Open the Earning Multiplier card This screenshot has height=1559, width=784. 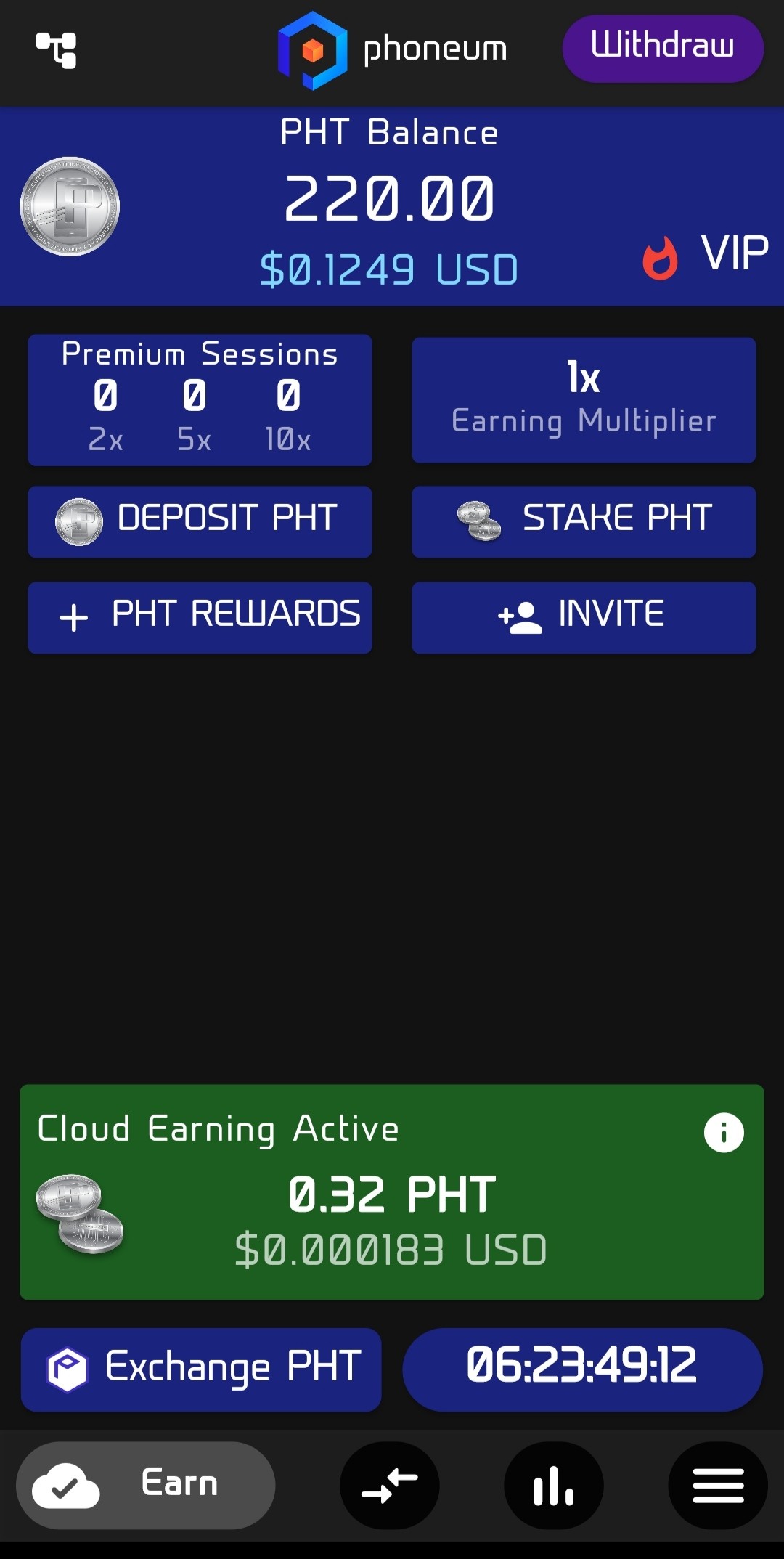(x=584, y=400)
